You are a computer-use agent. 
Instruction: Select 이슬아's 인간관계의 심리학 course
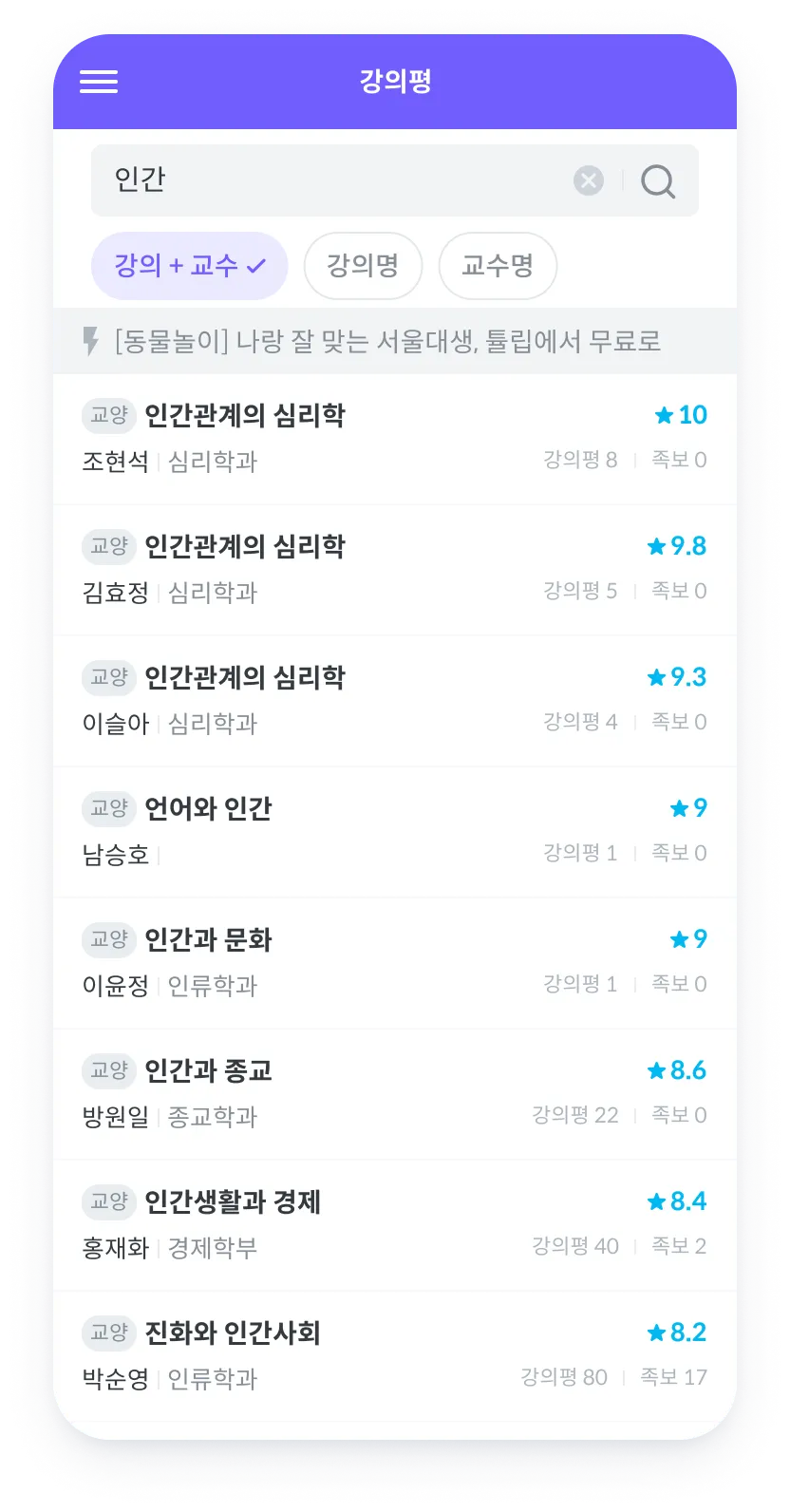point(395,701)
